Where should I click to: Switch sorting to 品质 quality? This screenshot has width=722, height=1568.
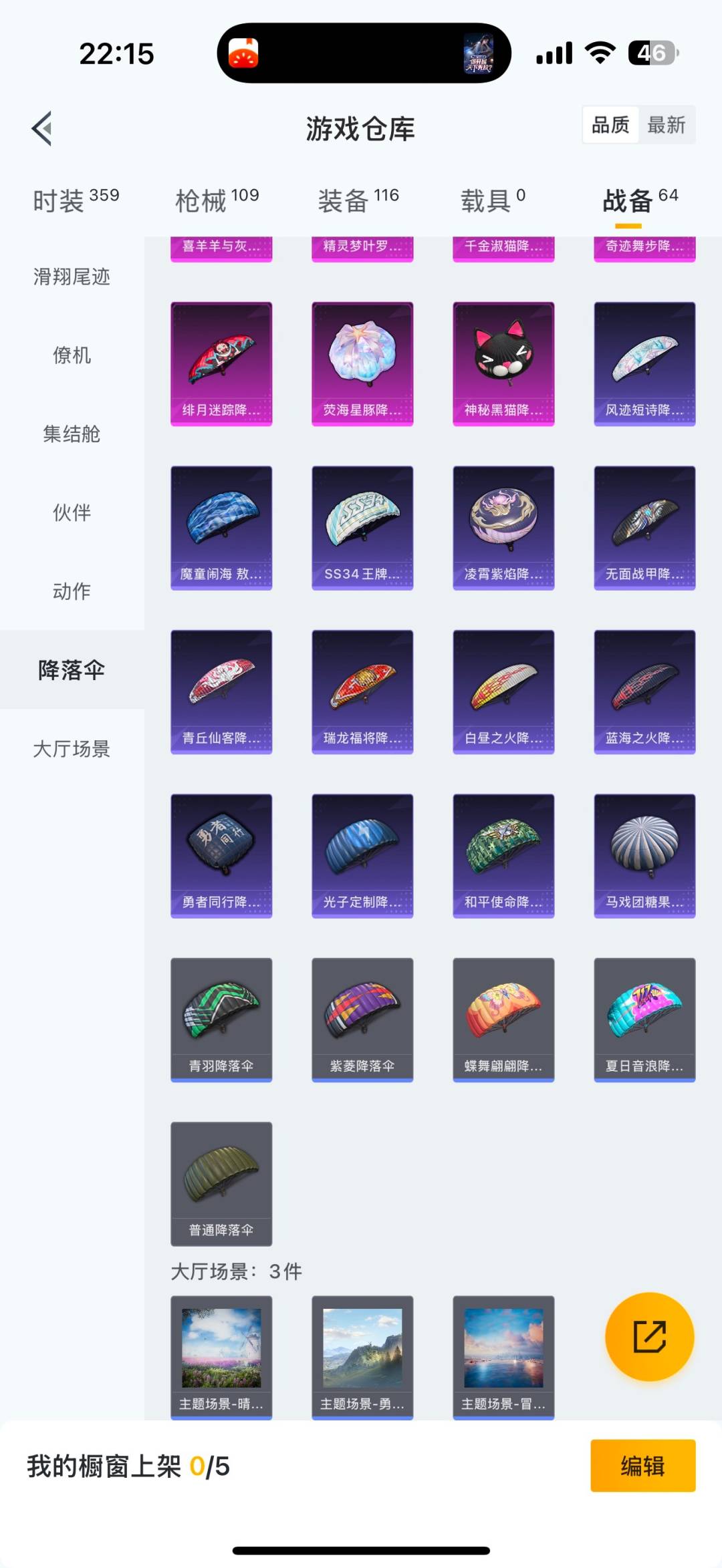(608, 124)
